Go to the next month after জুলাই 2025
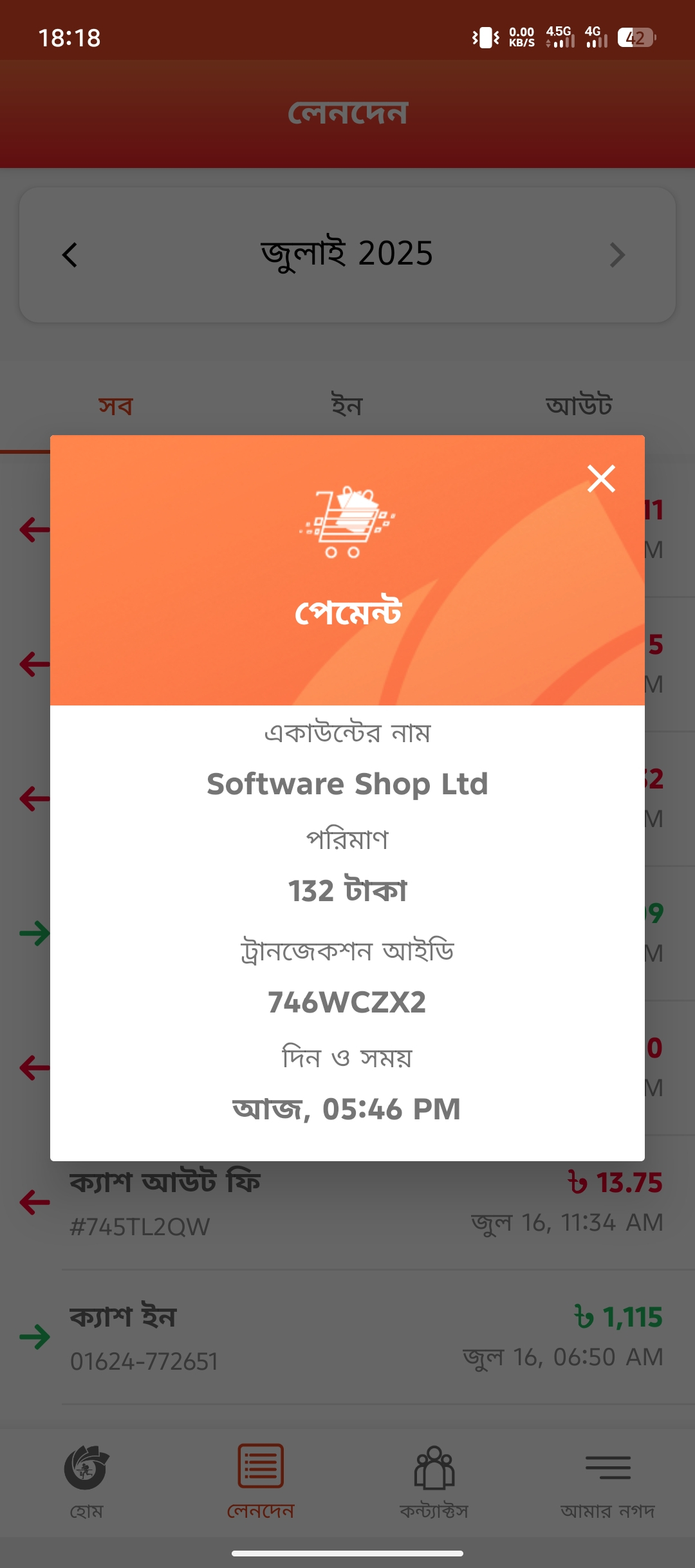 click(617, 255)
